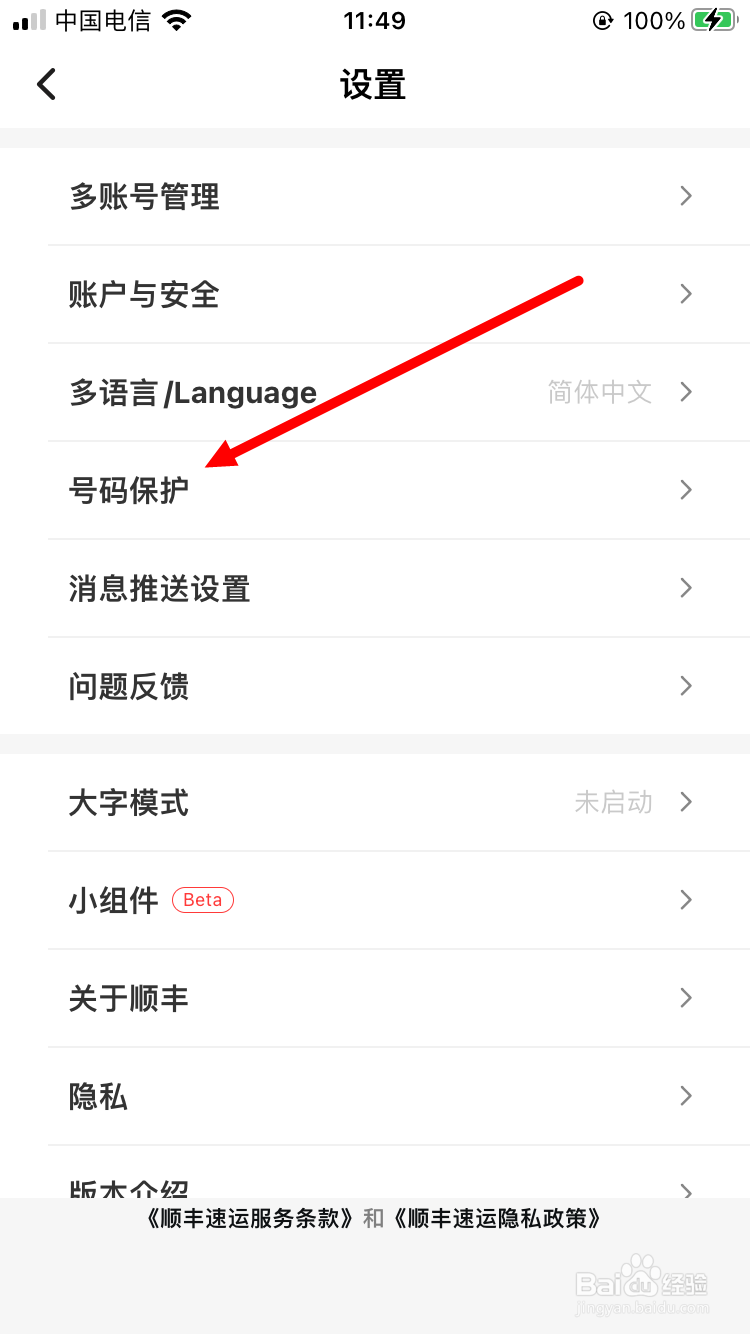
Task: Expand the 大字模式 row chevron
Action: [685, 802]
